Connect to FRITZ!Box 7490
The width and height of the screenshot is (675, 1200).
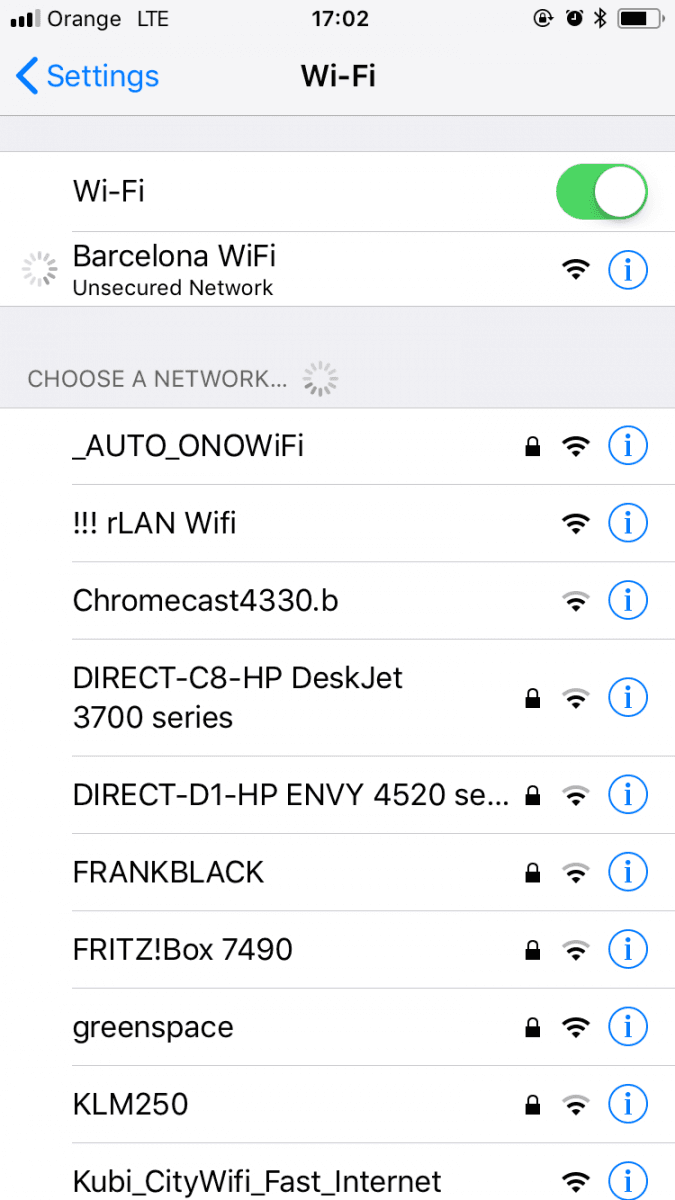pos(183,949)
